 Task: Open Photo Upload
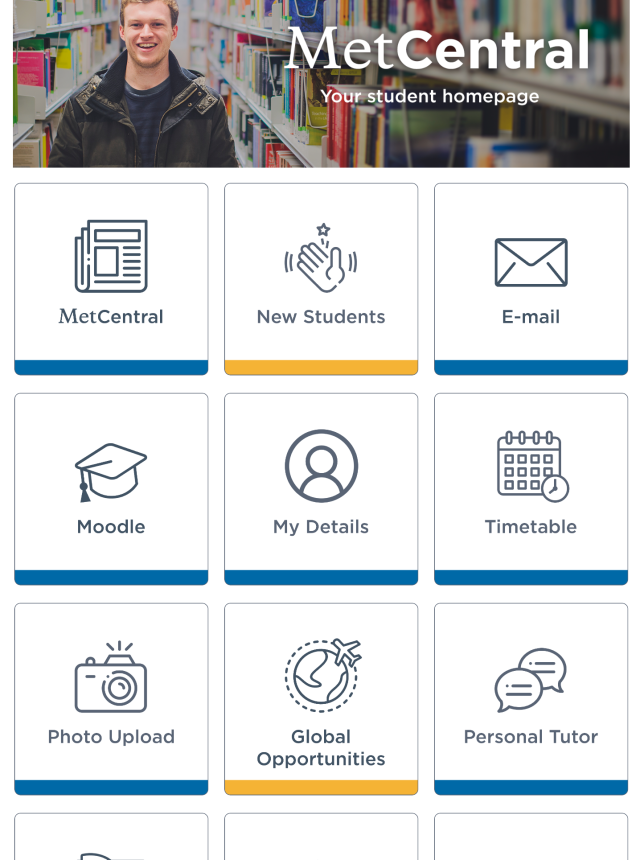(111, 698)
